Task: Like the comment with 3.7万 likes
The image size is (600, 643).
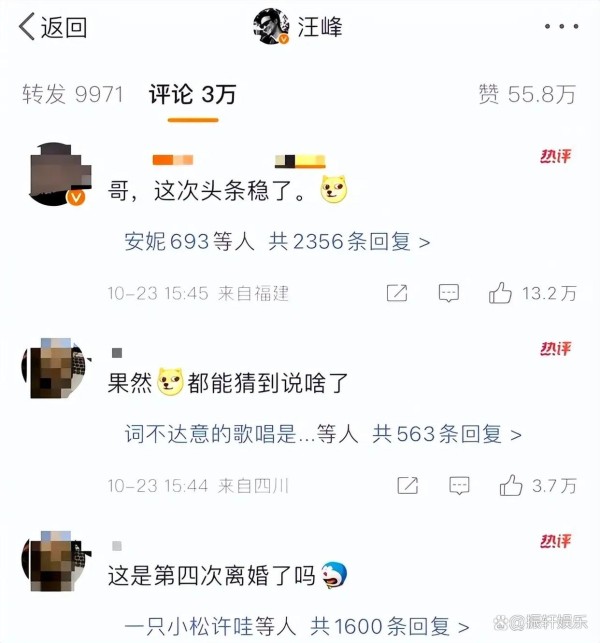Action: pos(511,486)
